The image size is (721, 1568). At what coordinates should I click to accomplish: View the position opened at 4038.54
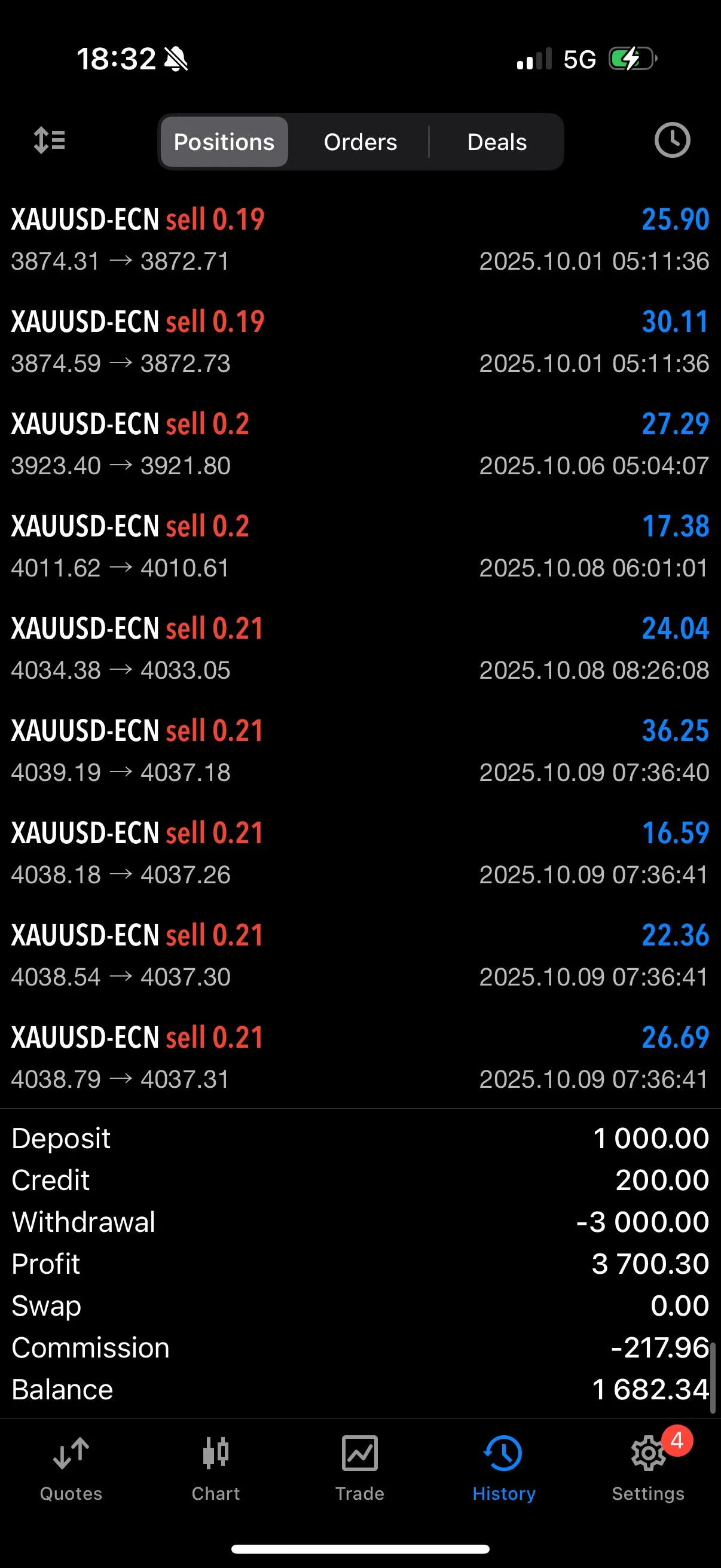pyautogui.click(x=360, y=955)
